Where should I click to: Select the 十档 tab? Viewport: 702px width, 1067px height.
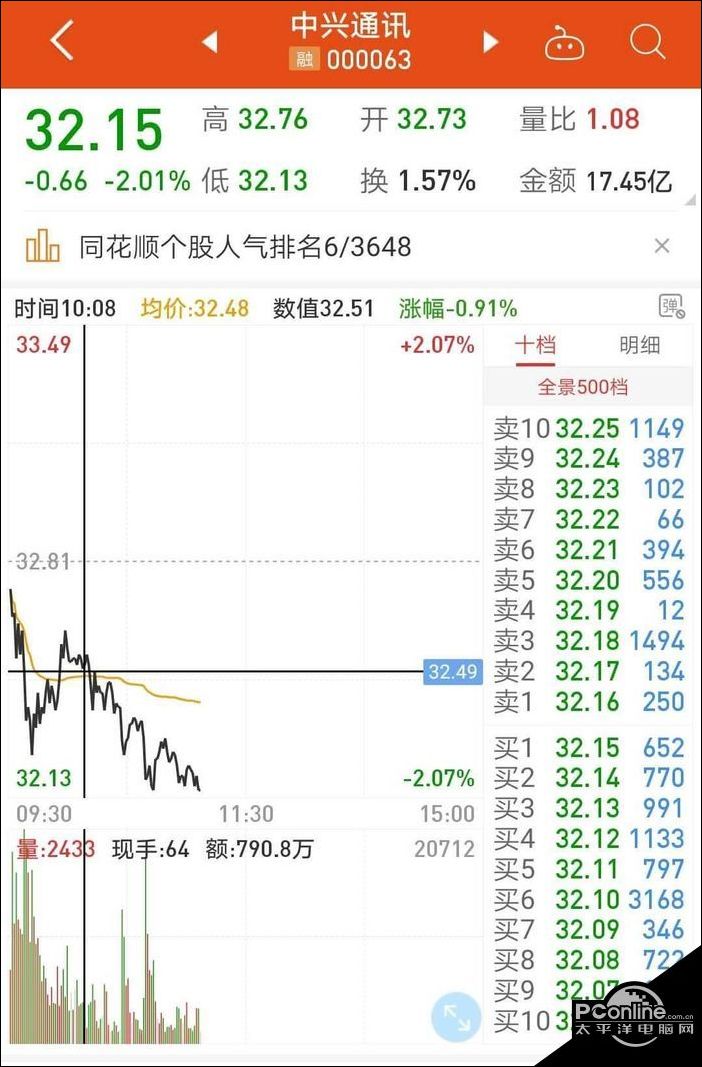click(x=535, y=346)
